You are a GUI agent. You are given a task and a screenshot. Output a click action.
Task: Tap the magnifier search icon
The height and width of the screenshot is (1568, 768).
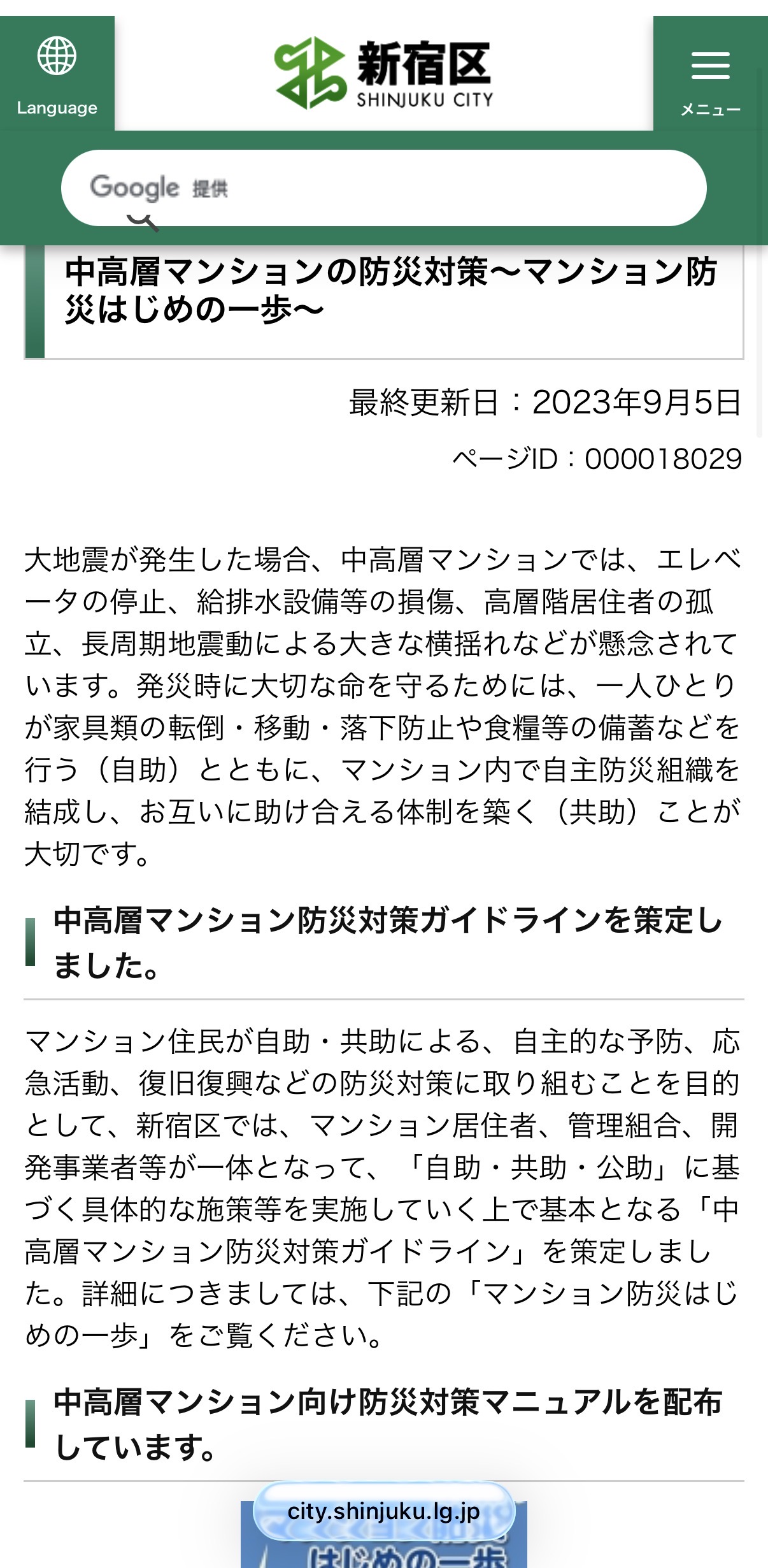coord(143,222)
